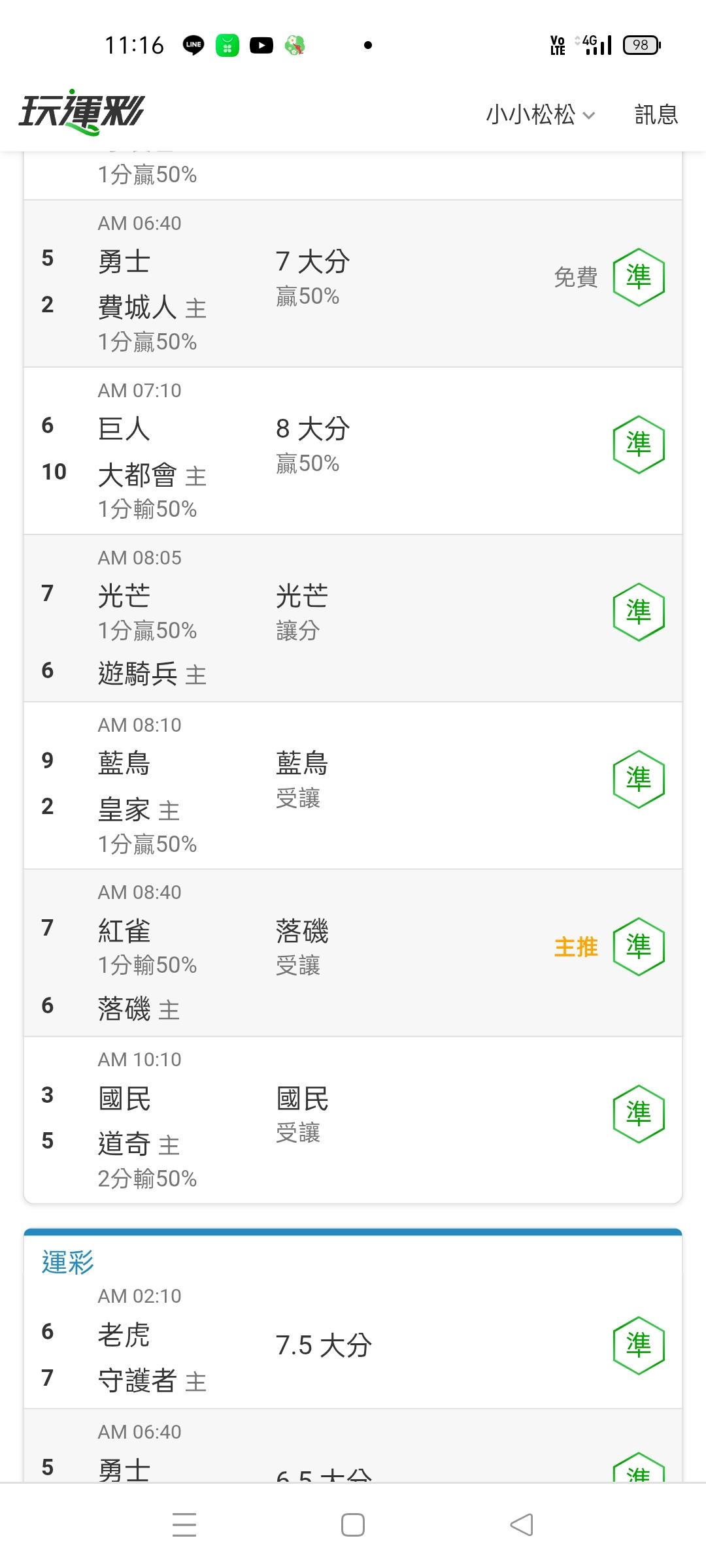Open the 勇士 vs 費城人 prediction row

[353, 284]
